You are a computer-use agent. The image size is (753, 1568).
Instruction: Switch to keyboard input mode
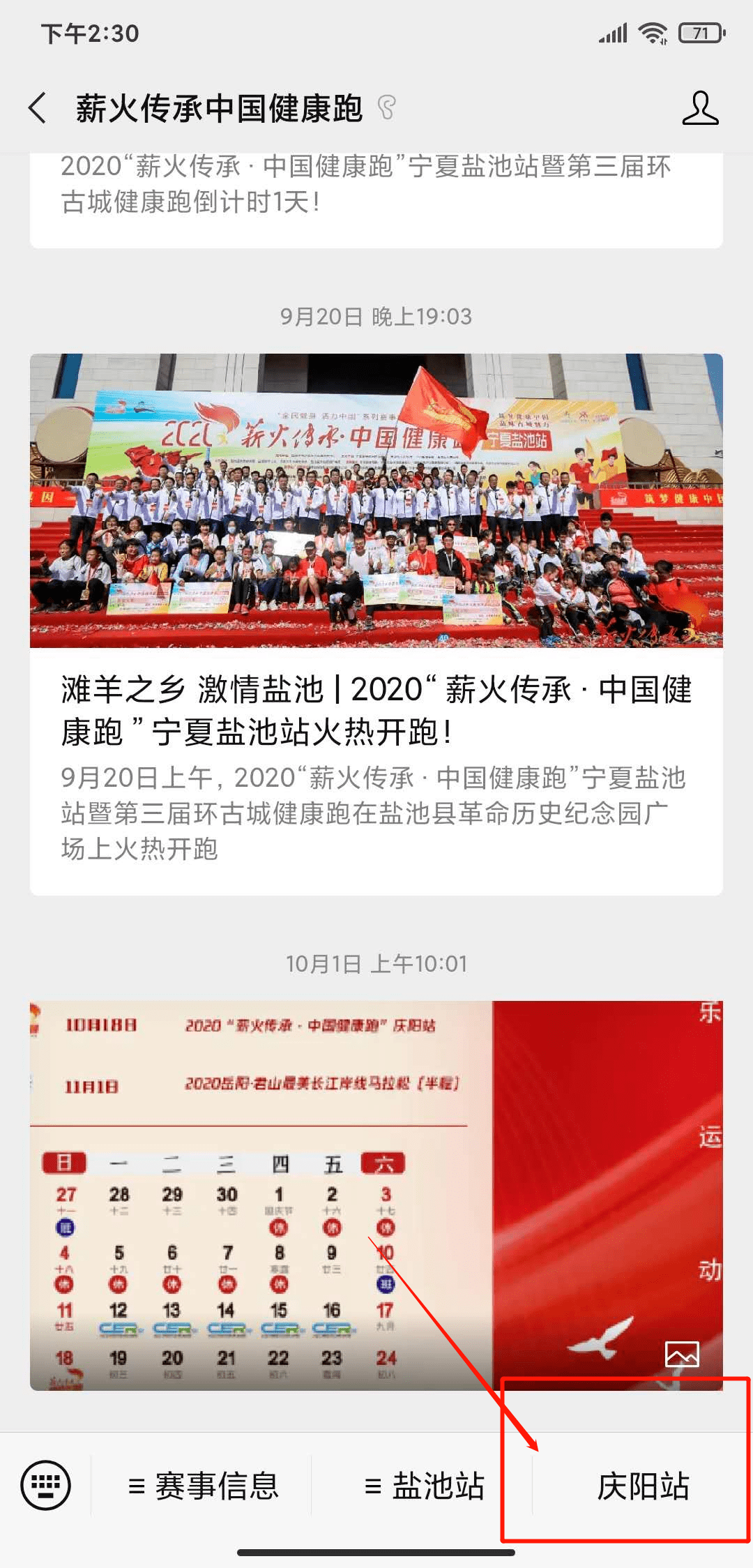pyautogui.click(x=46, y=1486)
